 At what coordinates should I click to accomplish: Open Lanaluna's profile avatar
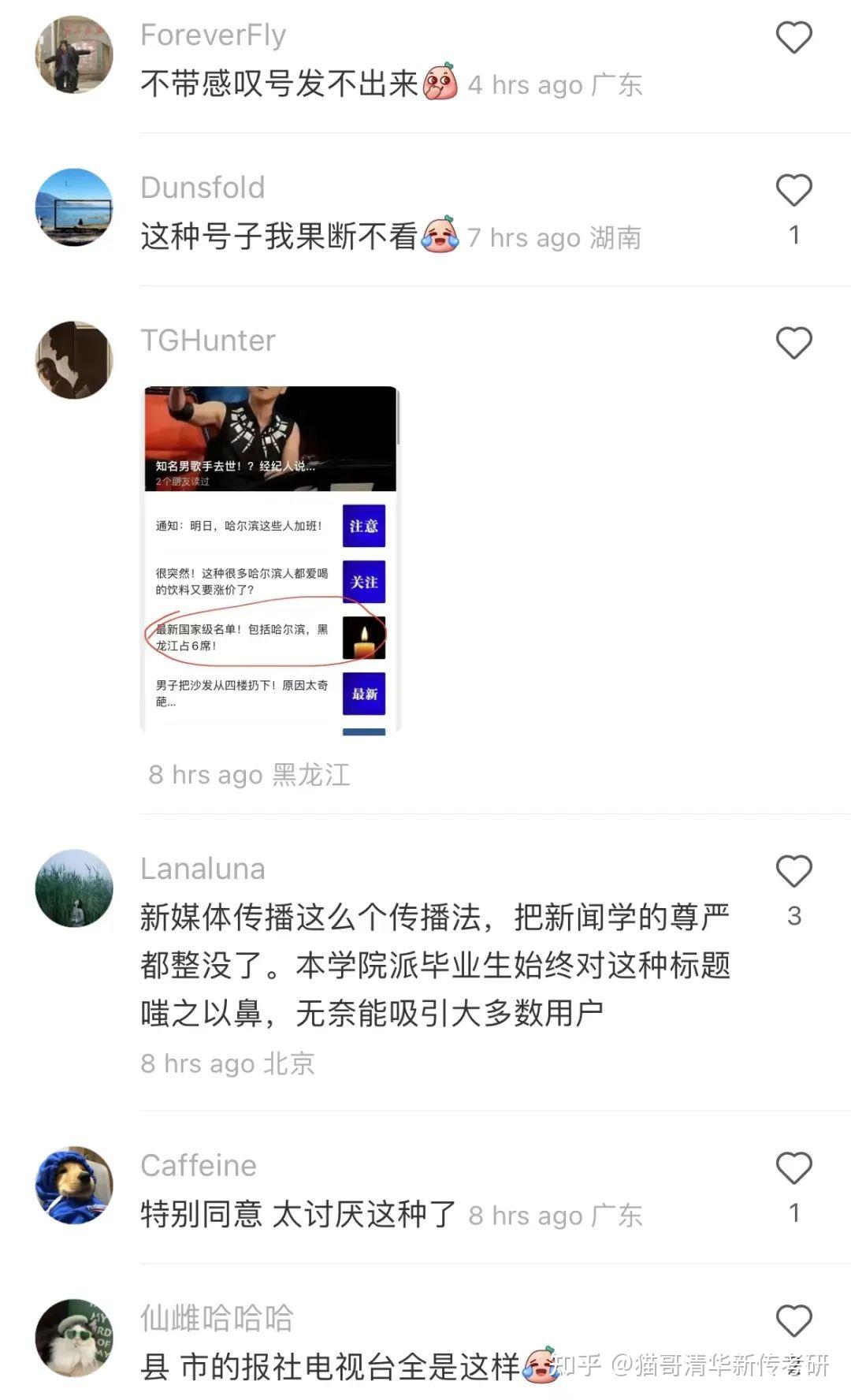pos(74,888)
